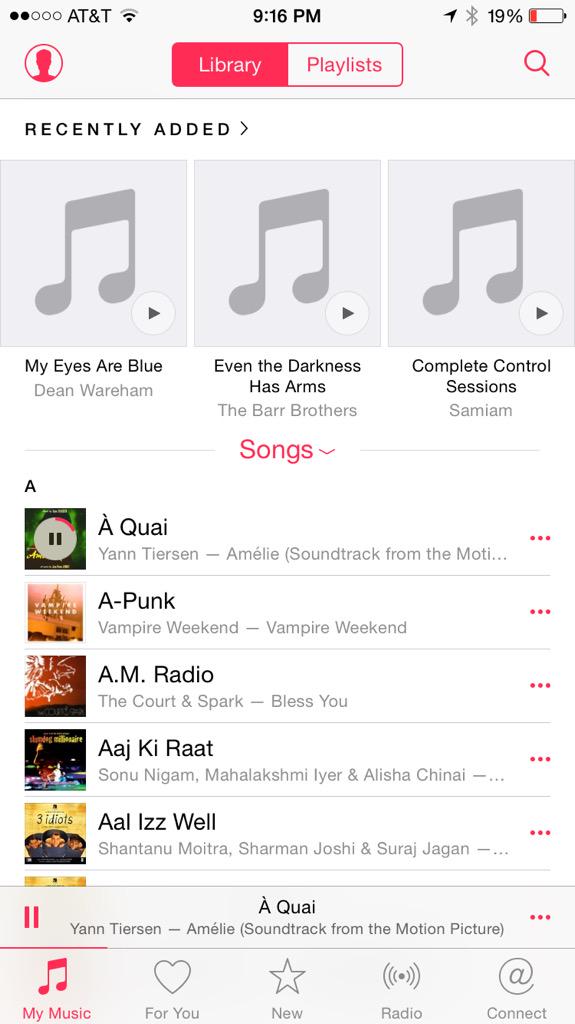Open the account profile icon
This screenshot has width=575, height=1024.
[x=44, y=63]
